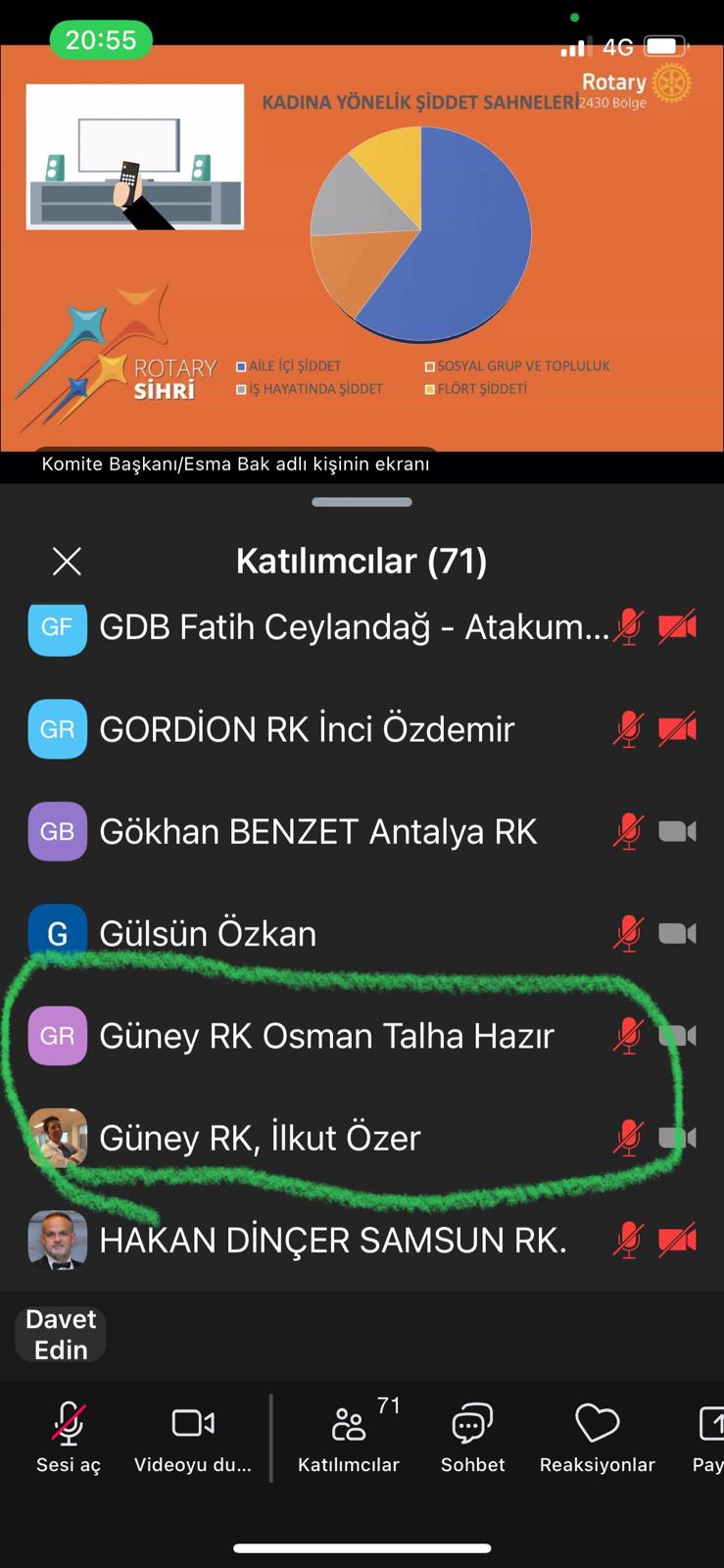Viewport: 724px width, 1568px height.
Task: Tap the panel drag handle
Action: (x=362, y=502)
